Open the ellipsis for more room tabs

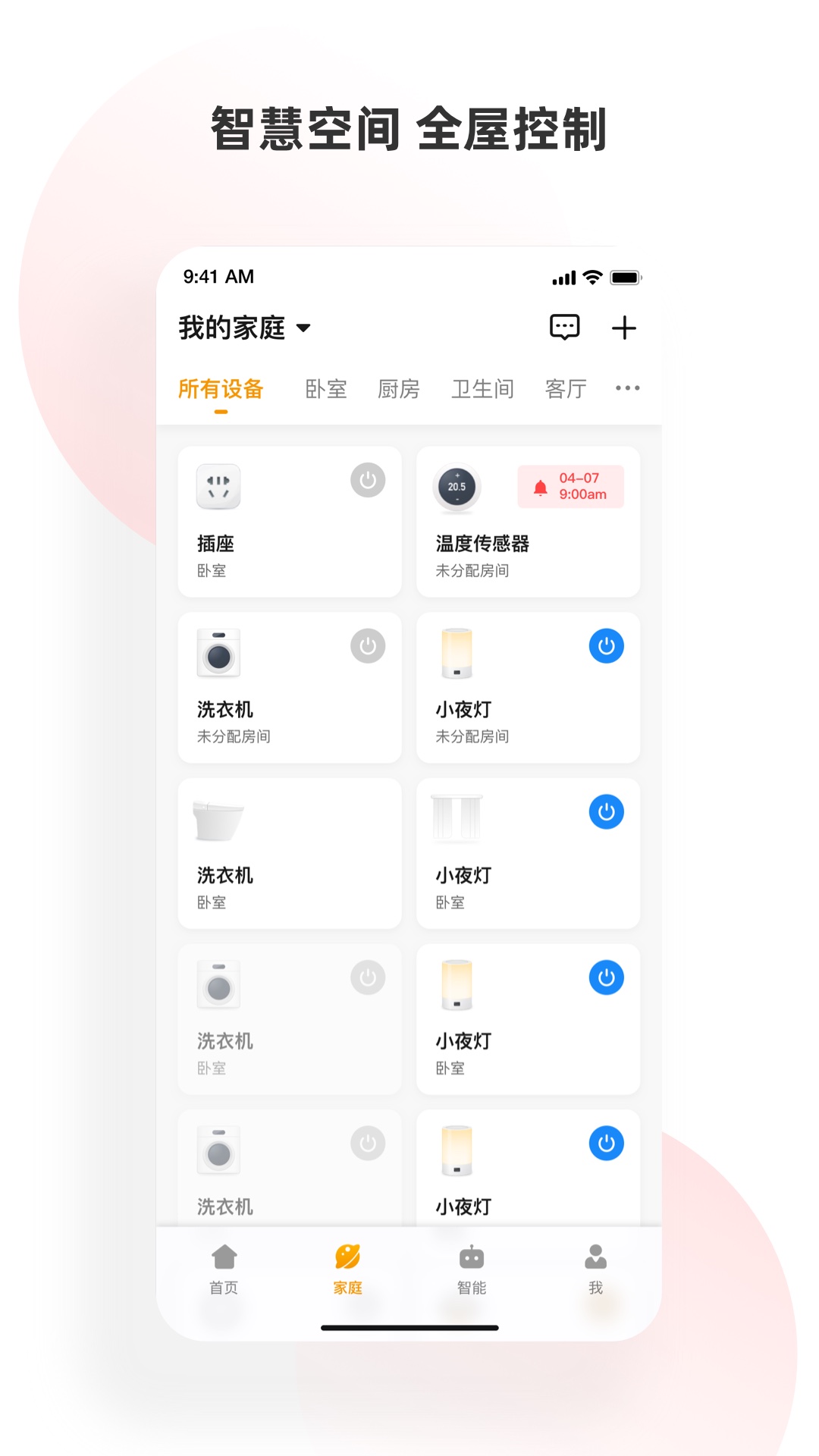[627, 388]
